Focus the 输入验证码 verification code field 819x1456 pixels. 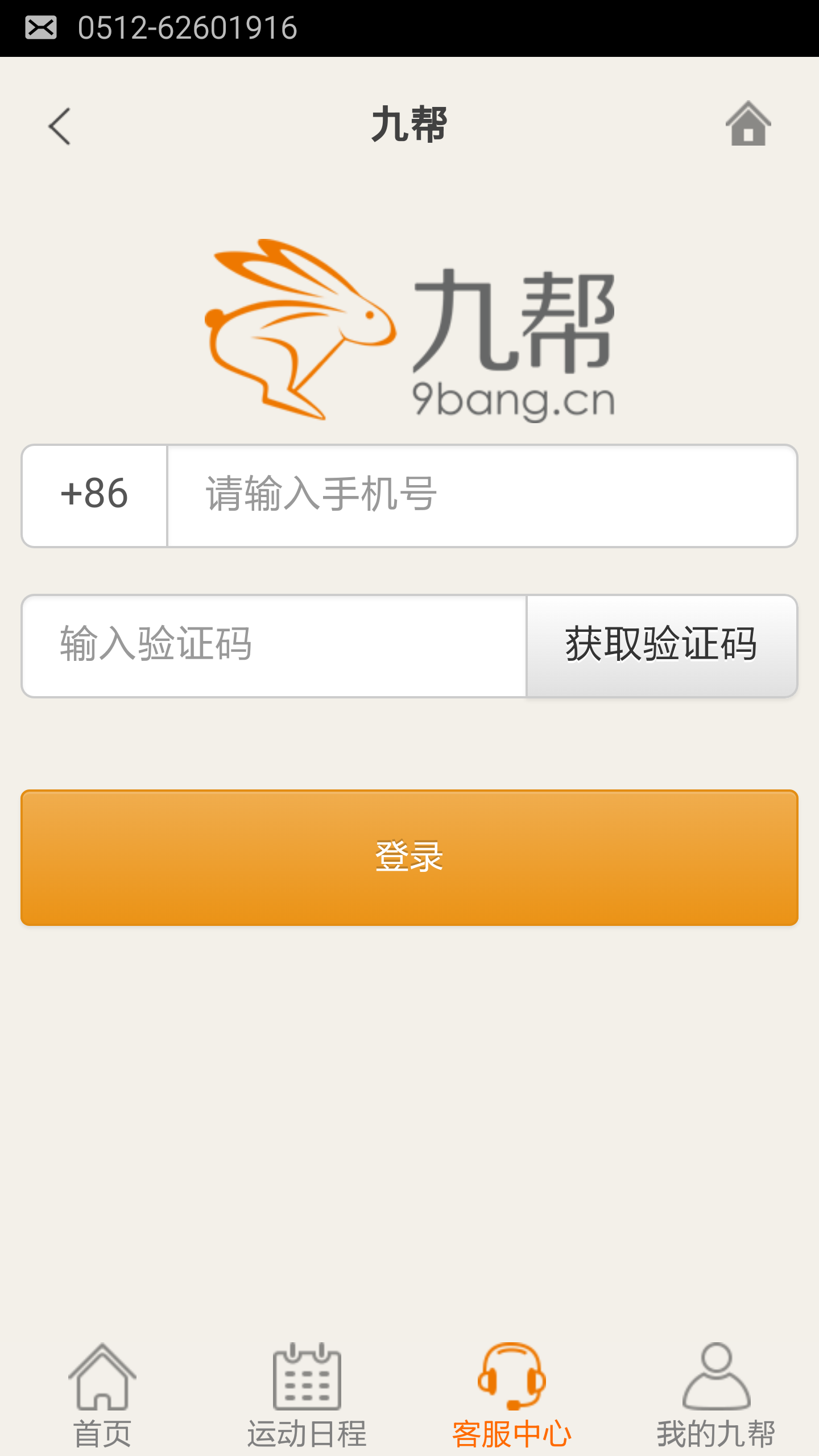274,646
